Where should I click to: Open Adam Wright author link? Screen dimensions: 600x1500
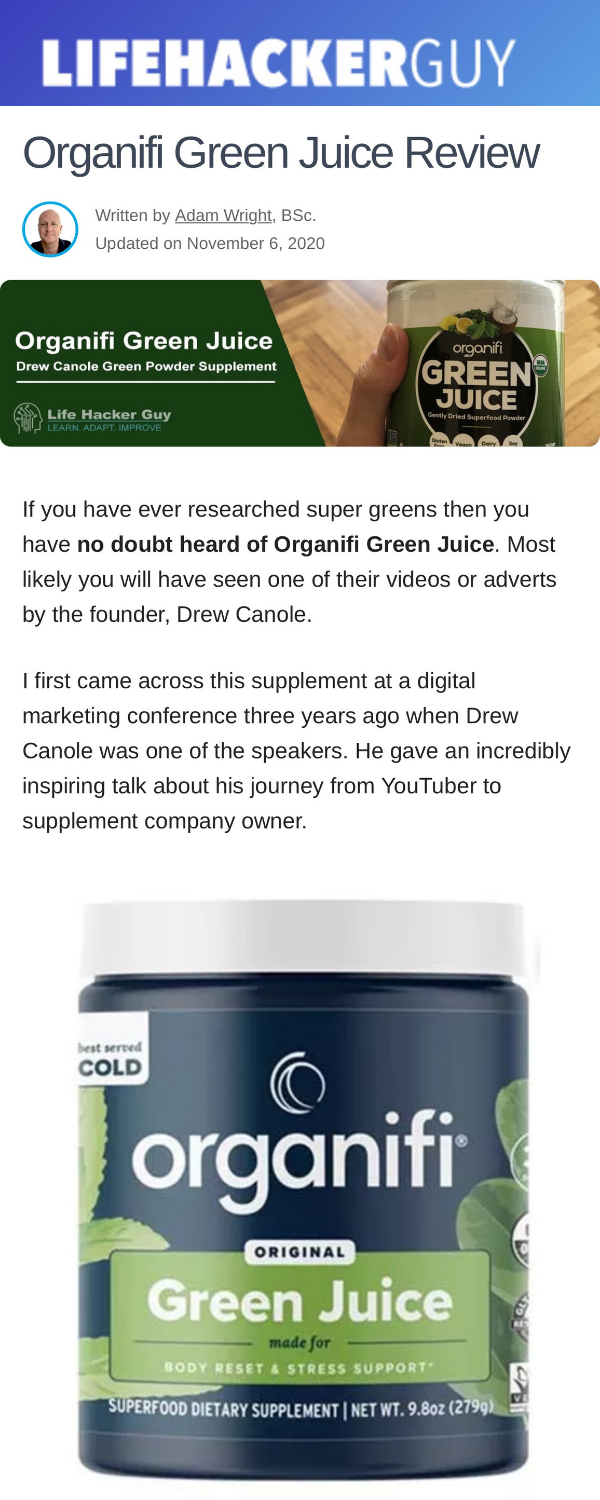[223, 215]
